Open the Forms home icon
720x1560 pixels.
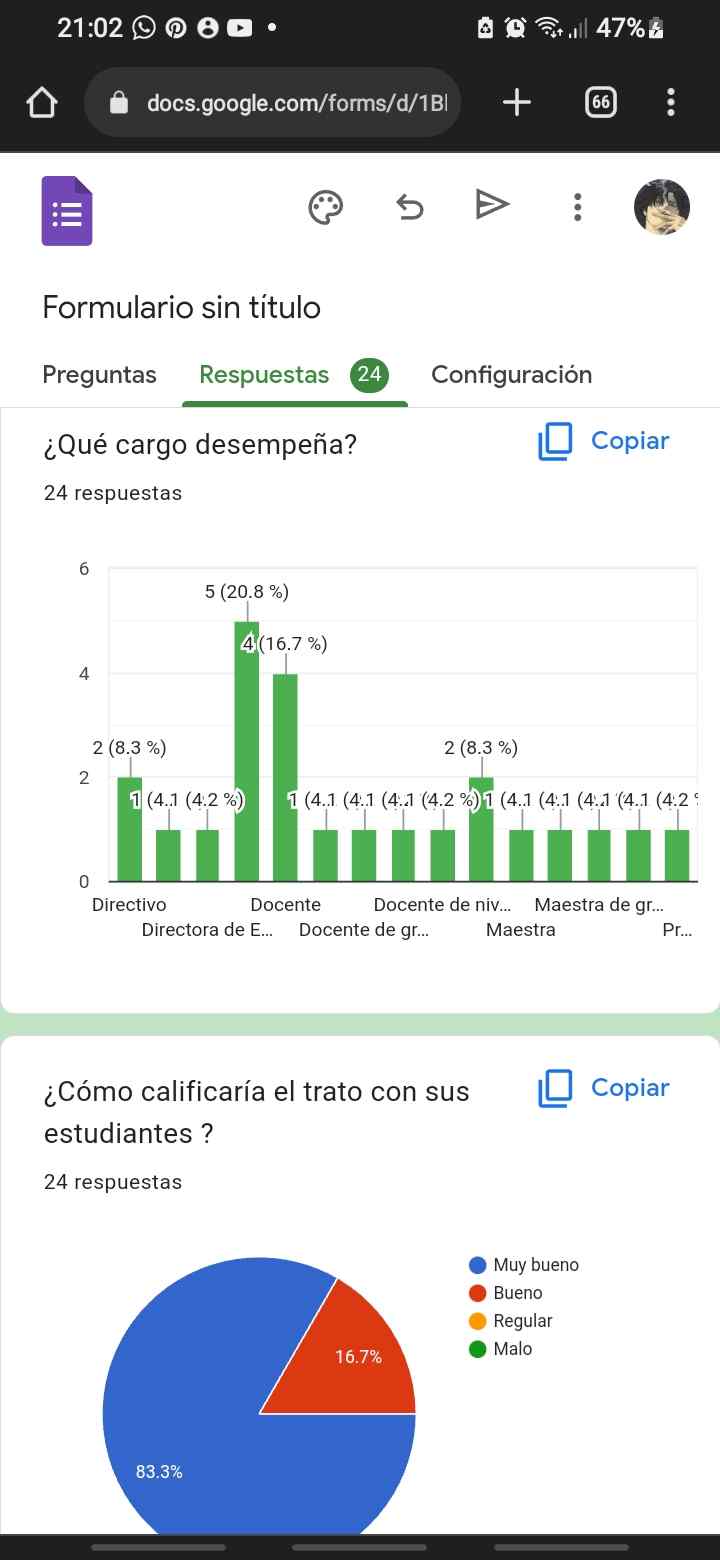pos(67,211)
